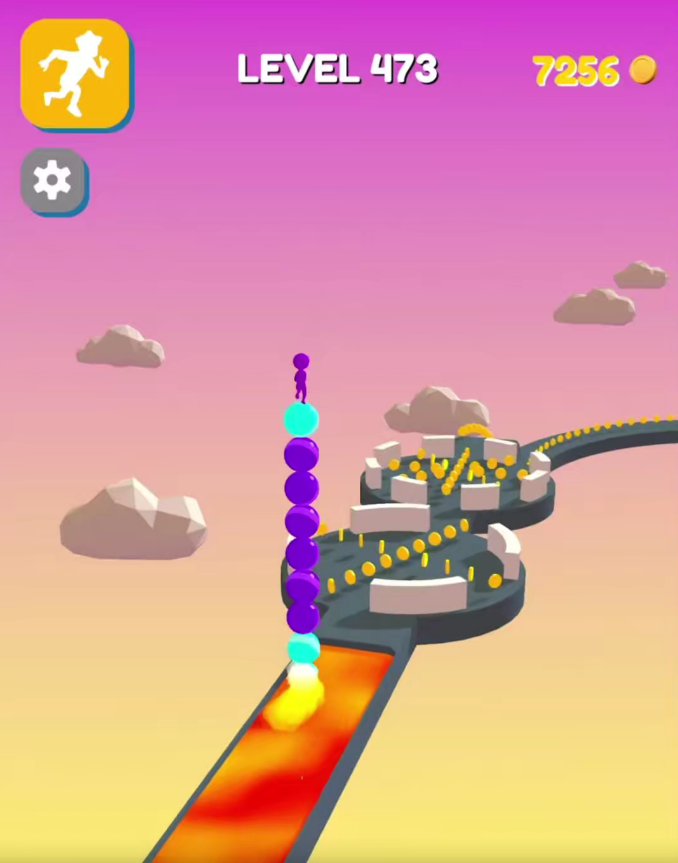Open the character skins button

pyautogui.click(x=75, y=73)
